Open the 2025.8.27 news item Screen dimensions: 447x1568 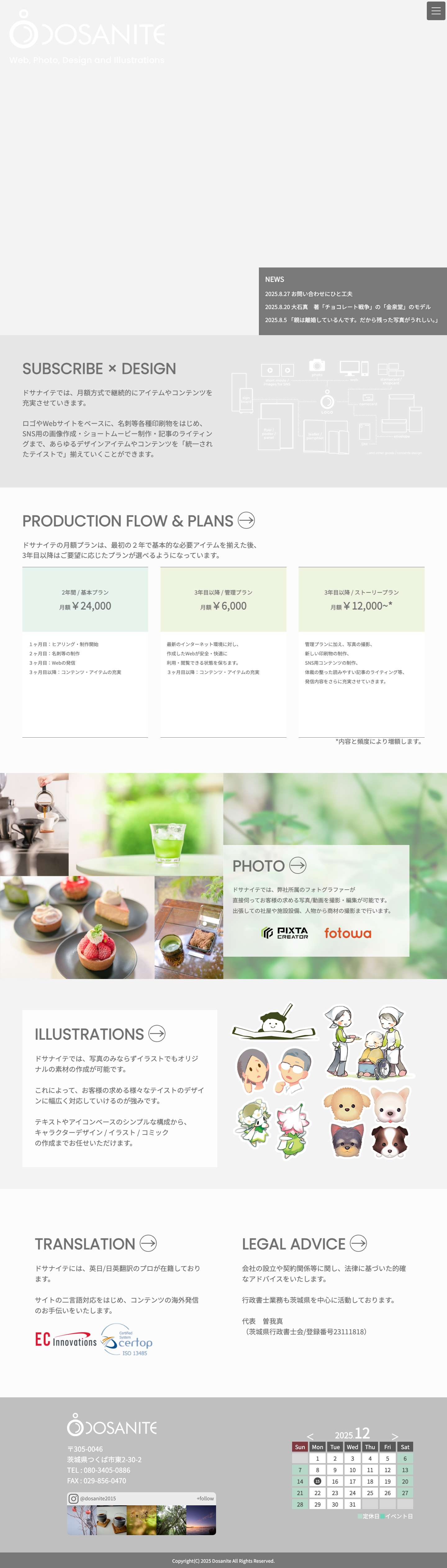pos(309,294)
